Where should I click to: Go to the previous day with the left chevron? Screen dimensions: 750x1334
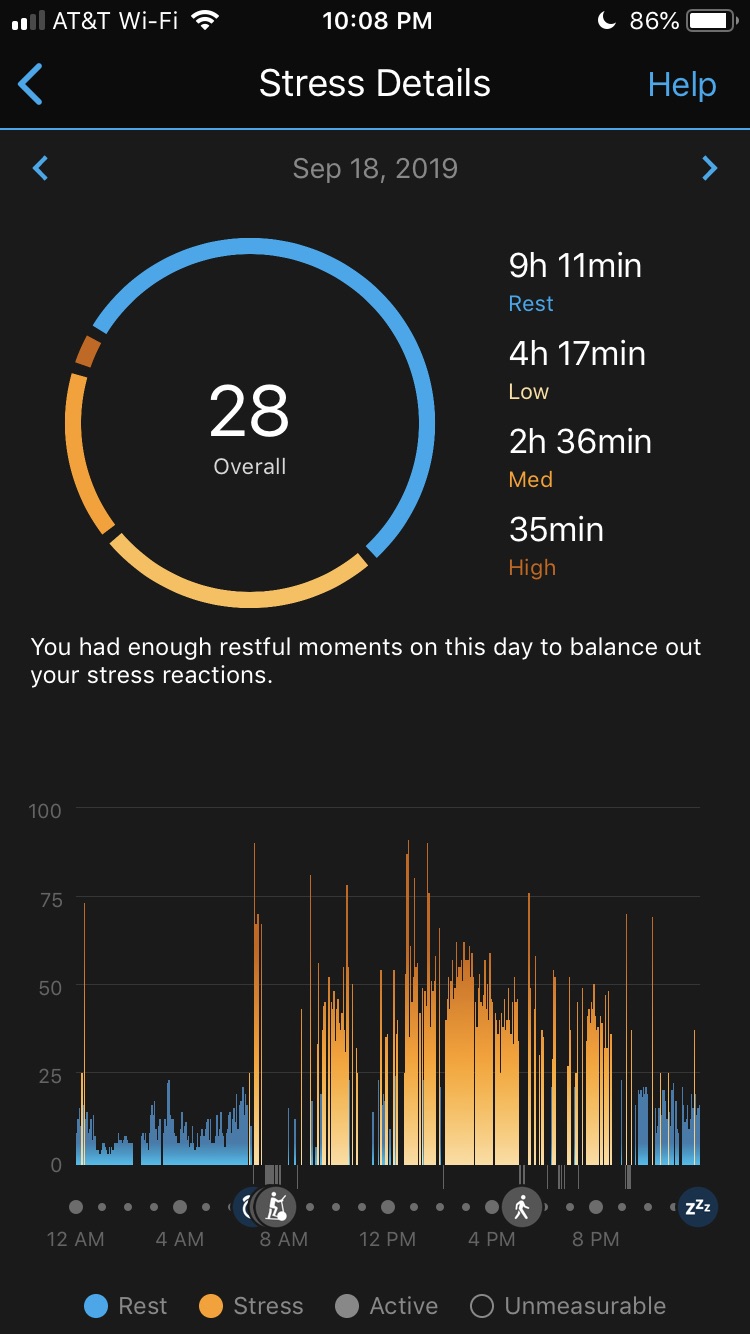40,168
